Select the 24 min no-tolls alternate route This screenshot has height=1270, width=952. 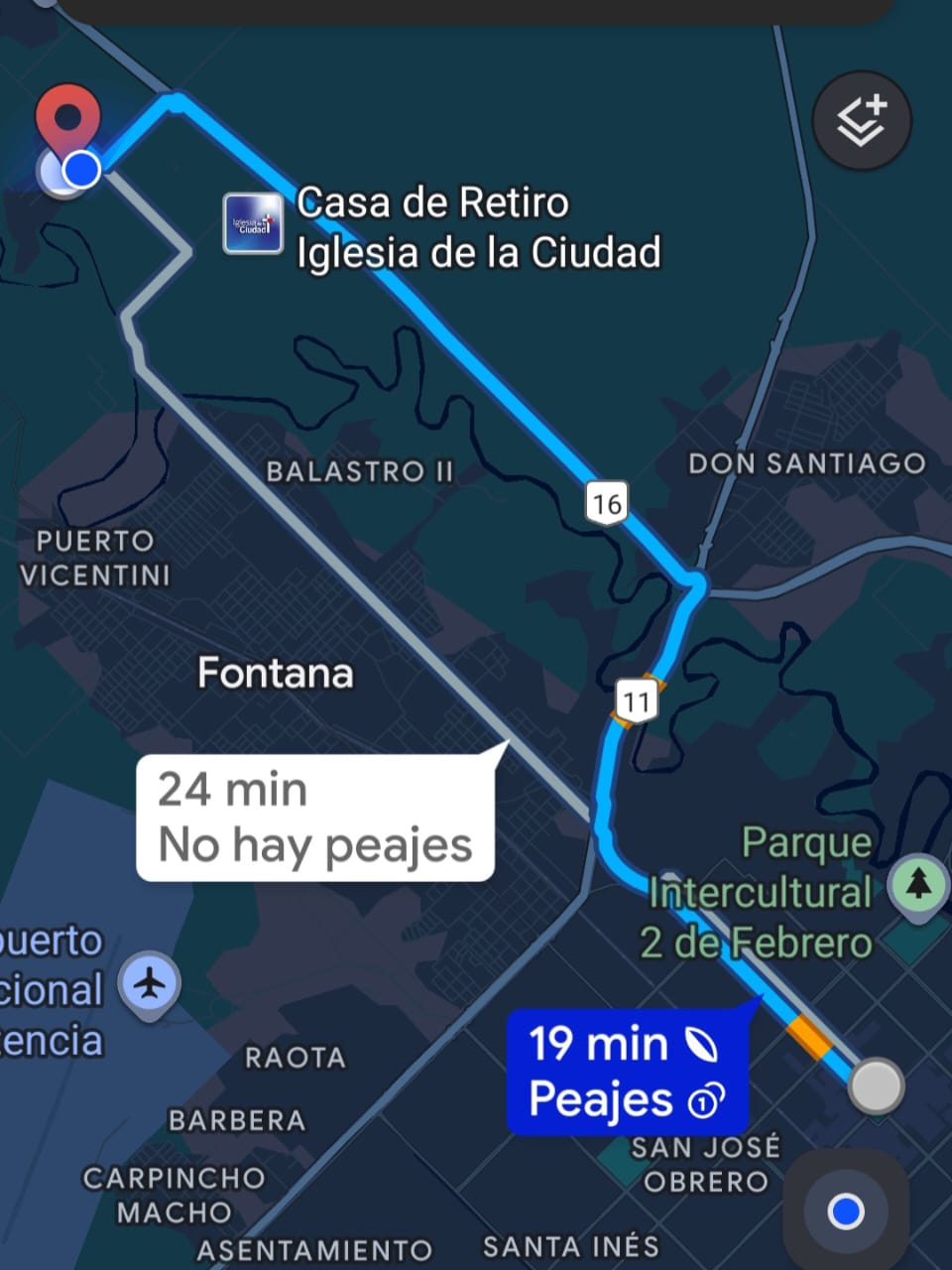(x=314, y=818)
